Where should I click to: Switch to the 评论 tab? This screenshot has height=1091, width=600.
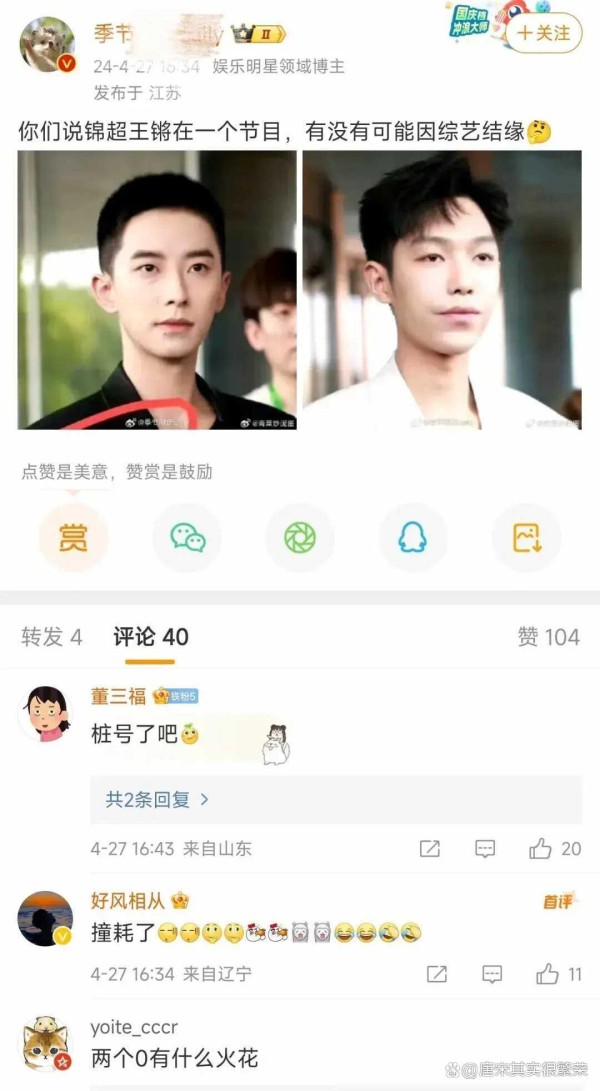(x=150, y=637)
